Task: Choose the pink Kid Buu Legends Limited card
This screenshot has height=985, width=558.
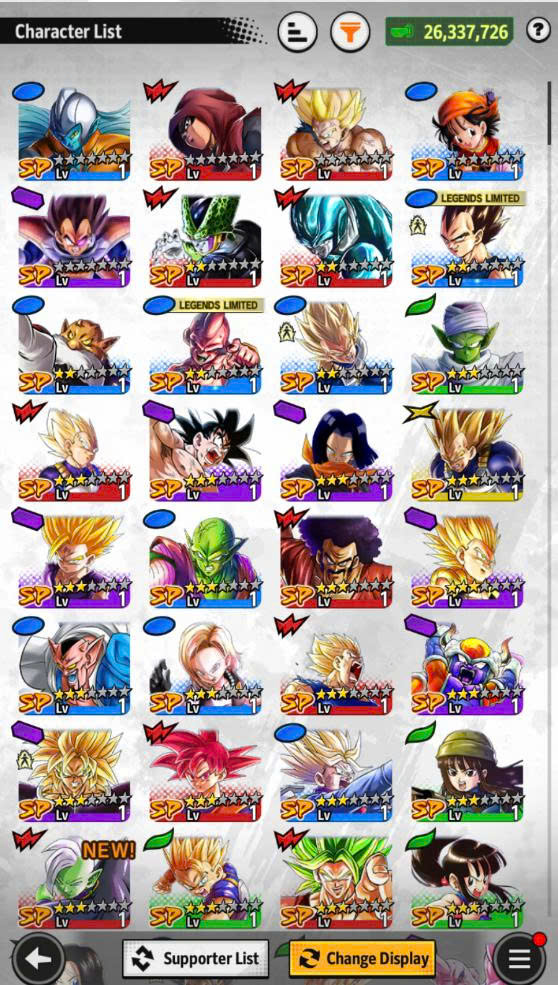Action: pos(205,347)
